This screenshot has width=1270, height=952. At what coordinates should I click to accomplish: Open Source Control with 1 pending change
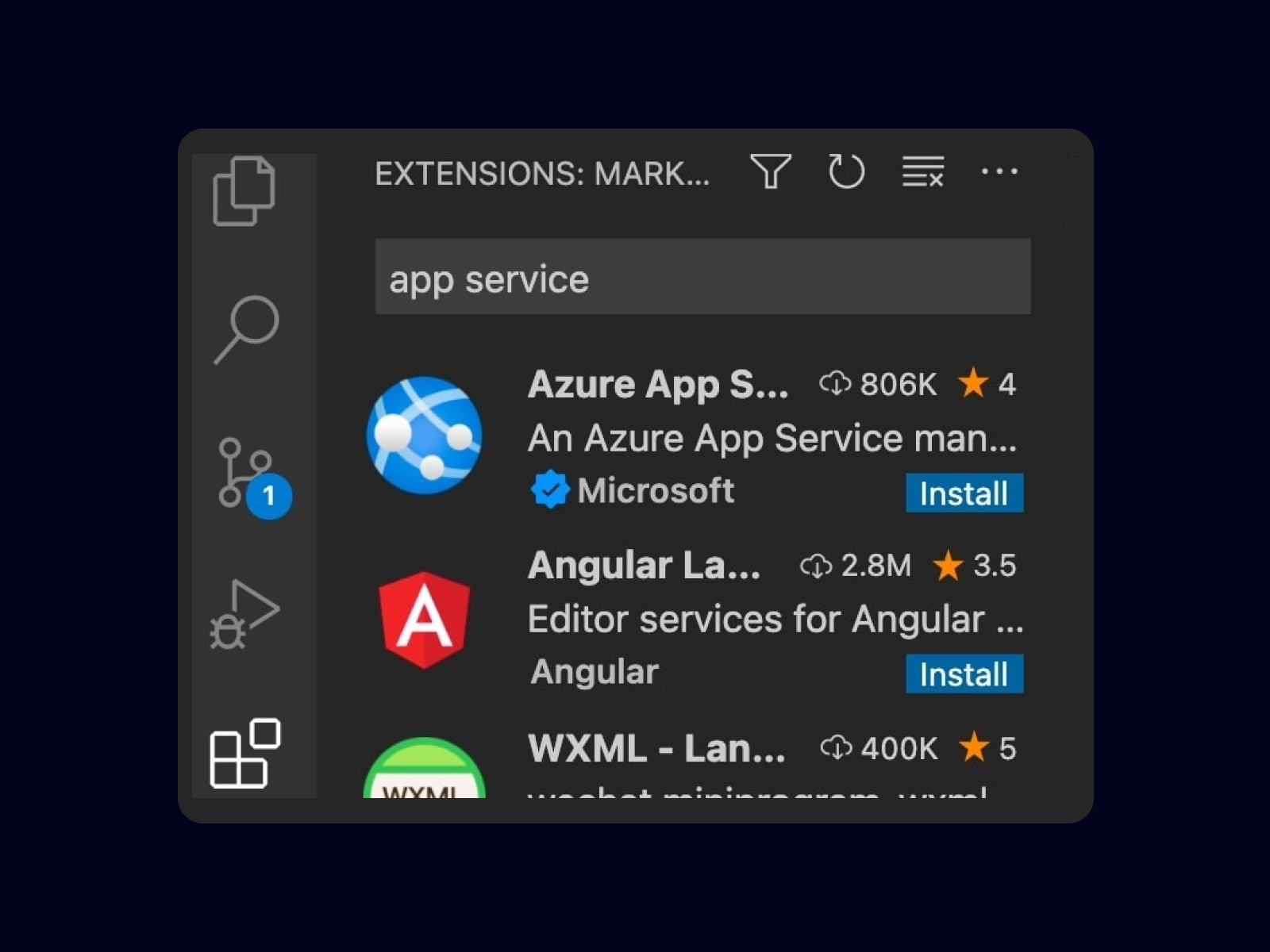pos(246,473)
